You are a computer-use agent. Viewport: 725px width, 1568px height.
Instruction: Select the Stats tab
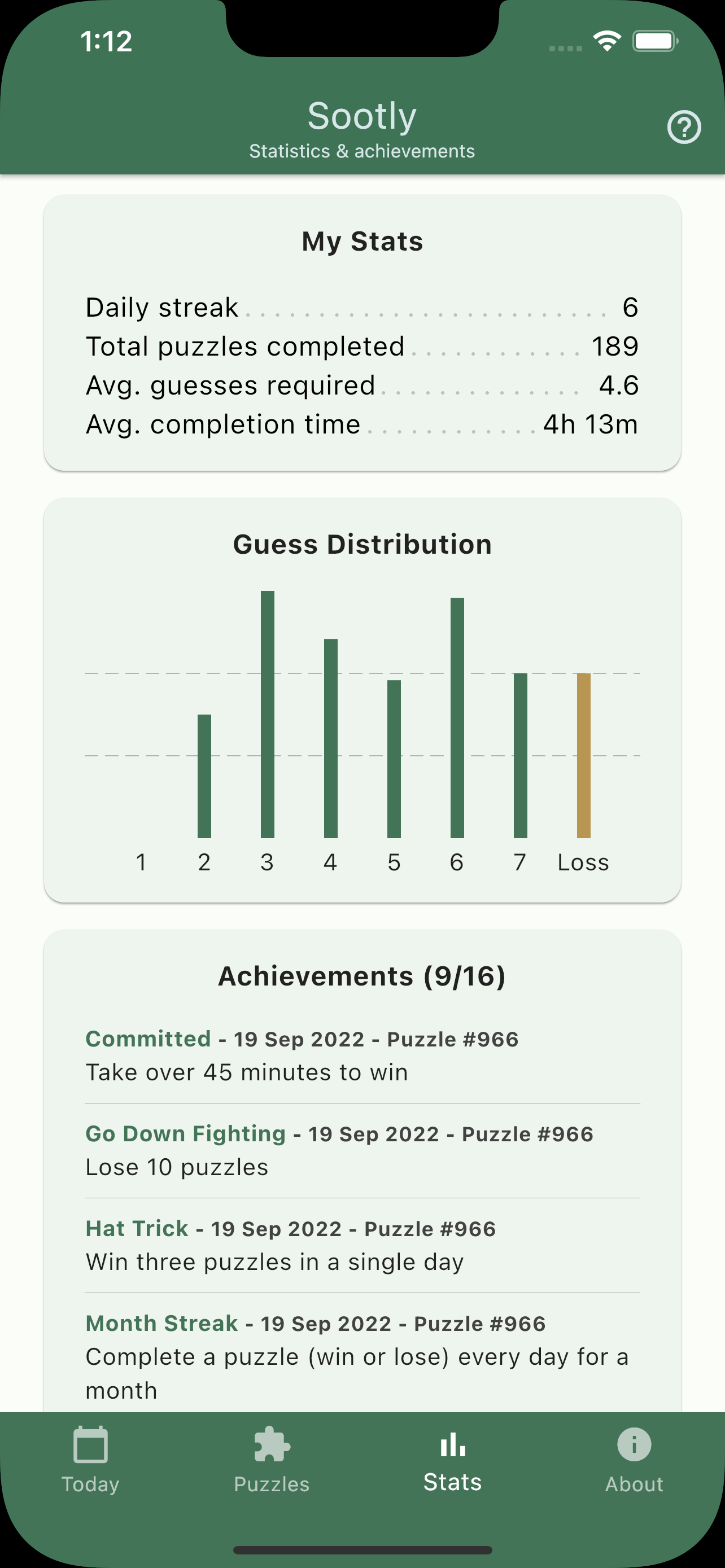(x=452, y=1461)
